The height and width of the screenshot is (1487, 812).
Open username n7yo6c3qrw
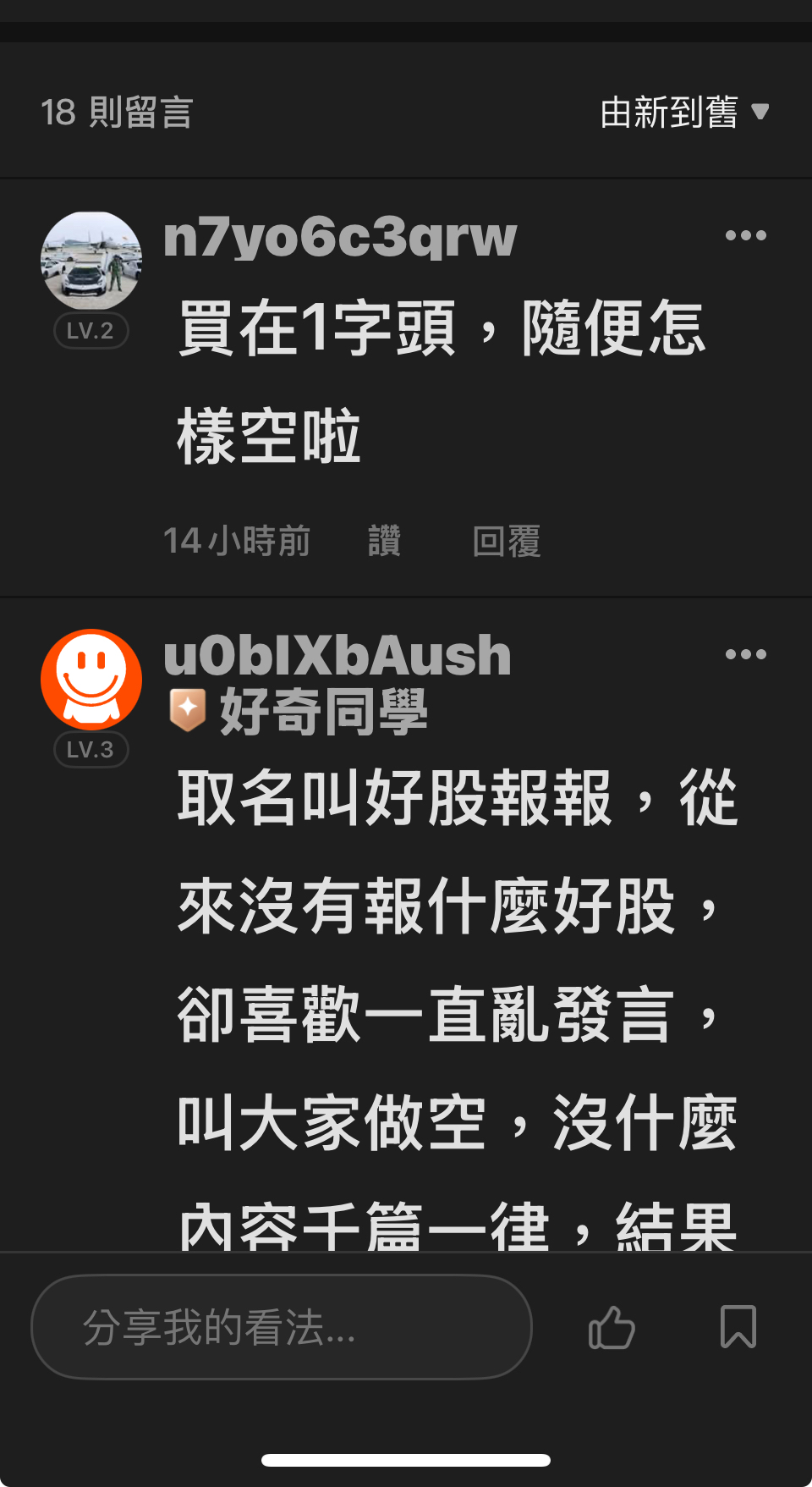339,236
